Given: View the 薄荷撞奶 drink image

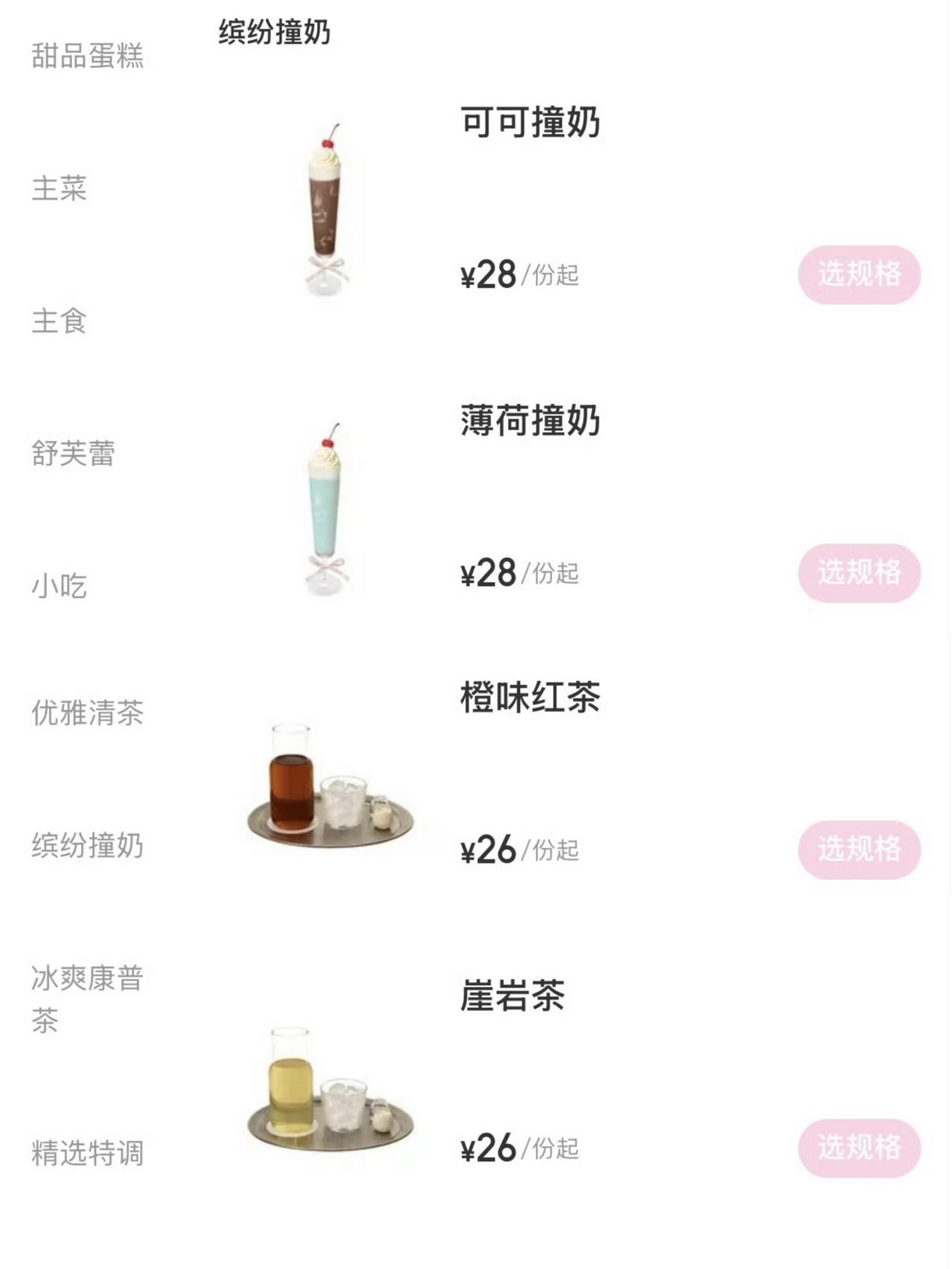Looking at the screenshot, I should [x=327, y=509].
